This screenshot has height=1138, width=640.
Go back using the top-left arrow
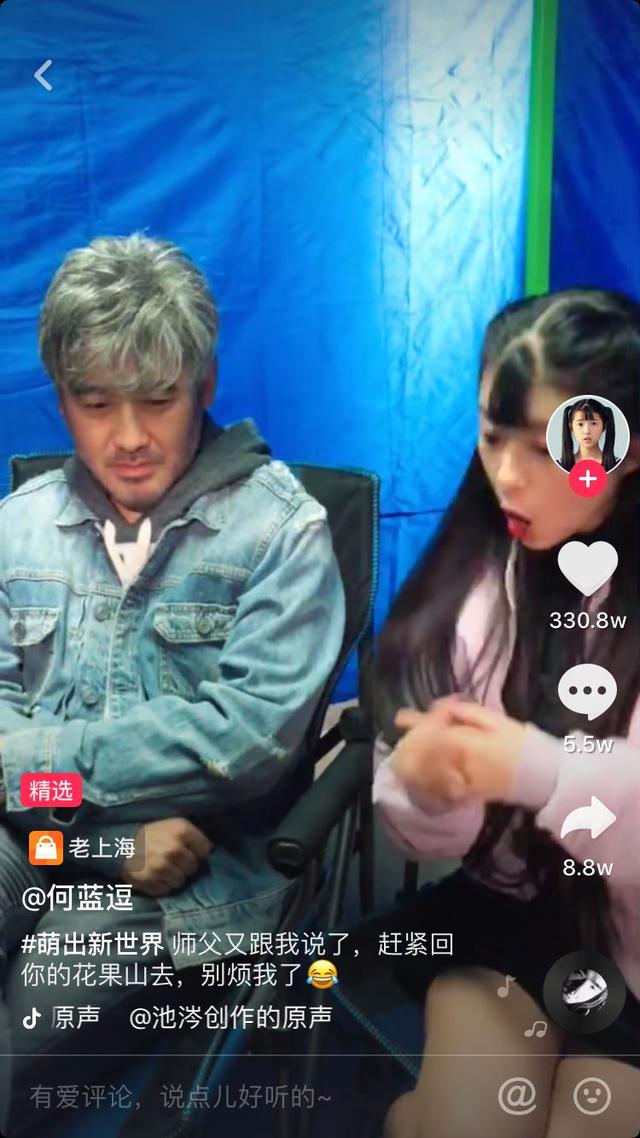point(43,75)
